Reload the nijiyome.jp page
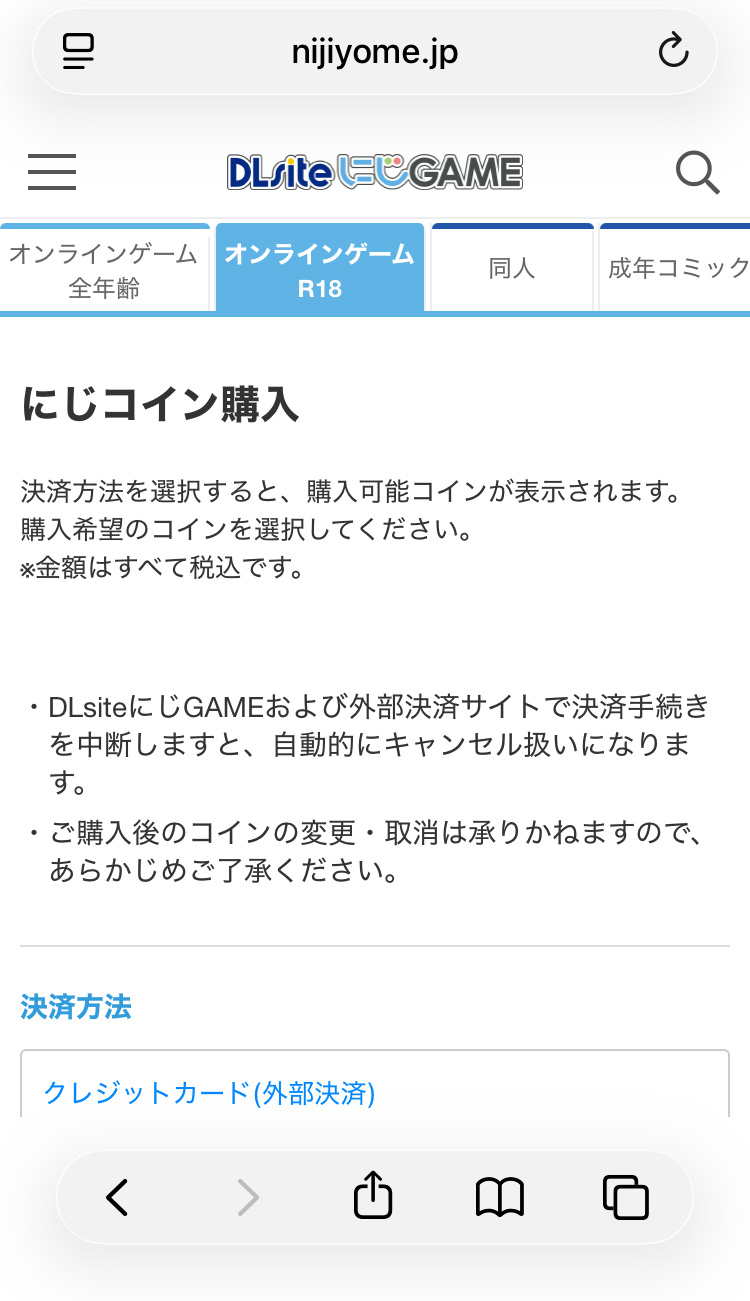The height and width of the screenshot is (1301, 750). tap(673, 51)
